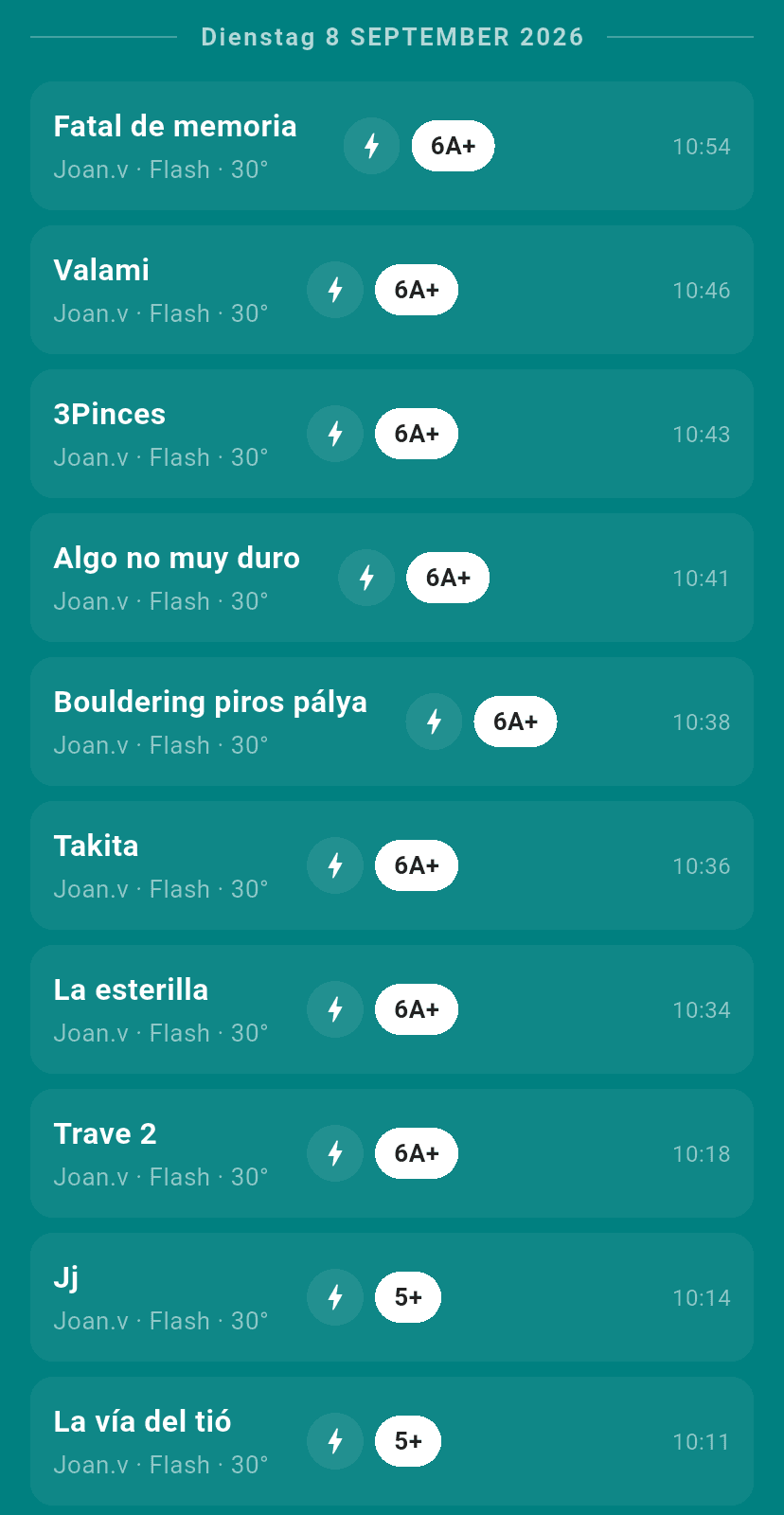Screen dimensions: 784x1515
Task: Open the Fatal de memoria climb entry
Action: [392, 146]
